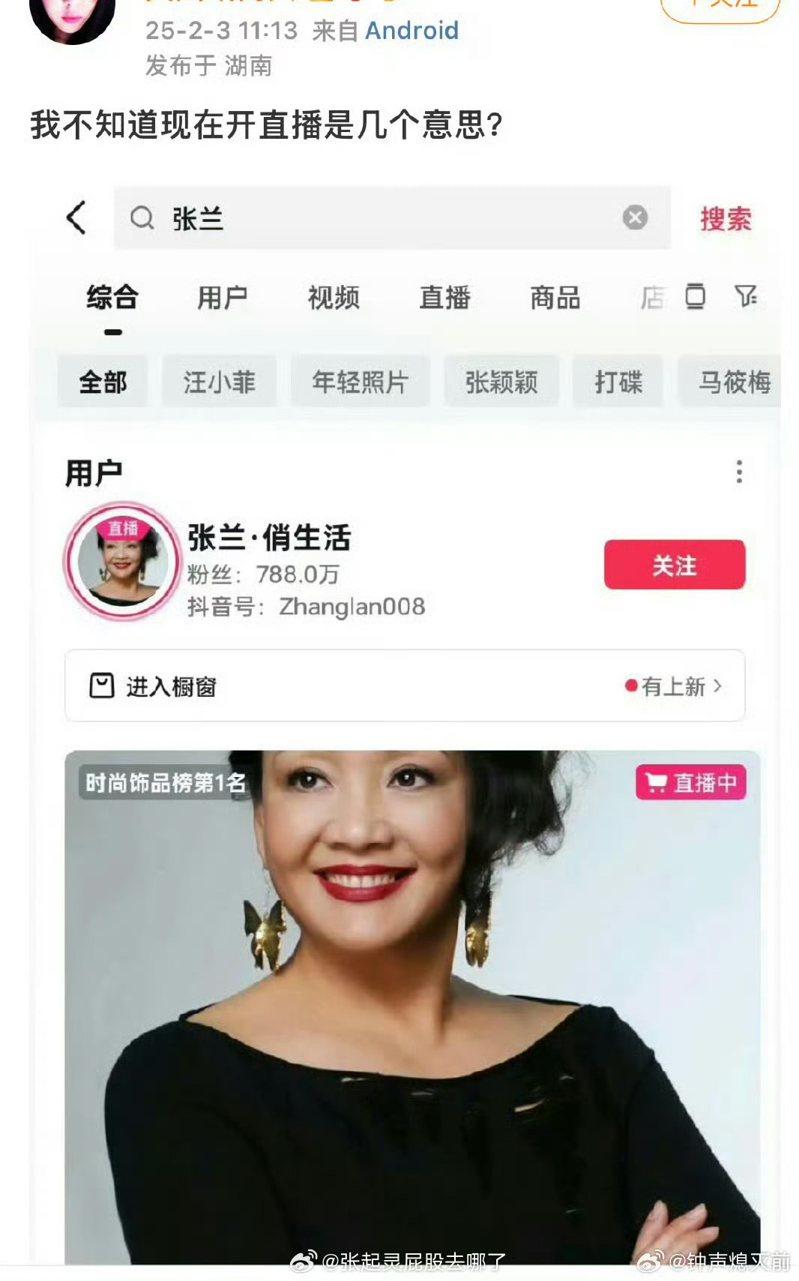Select the 全部 filter chip

pos(102,381)
